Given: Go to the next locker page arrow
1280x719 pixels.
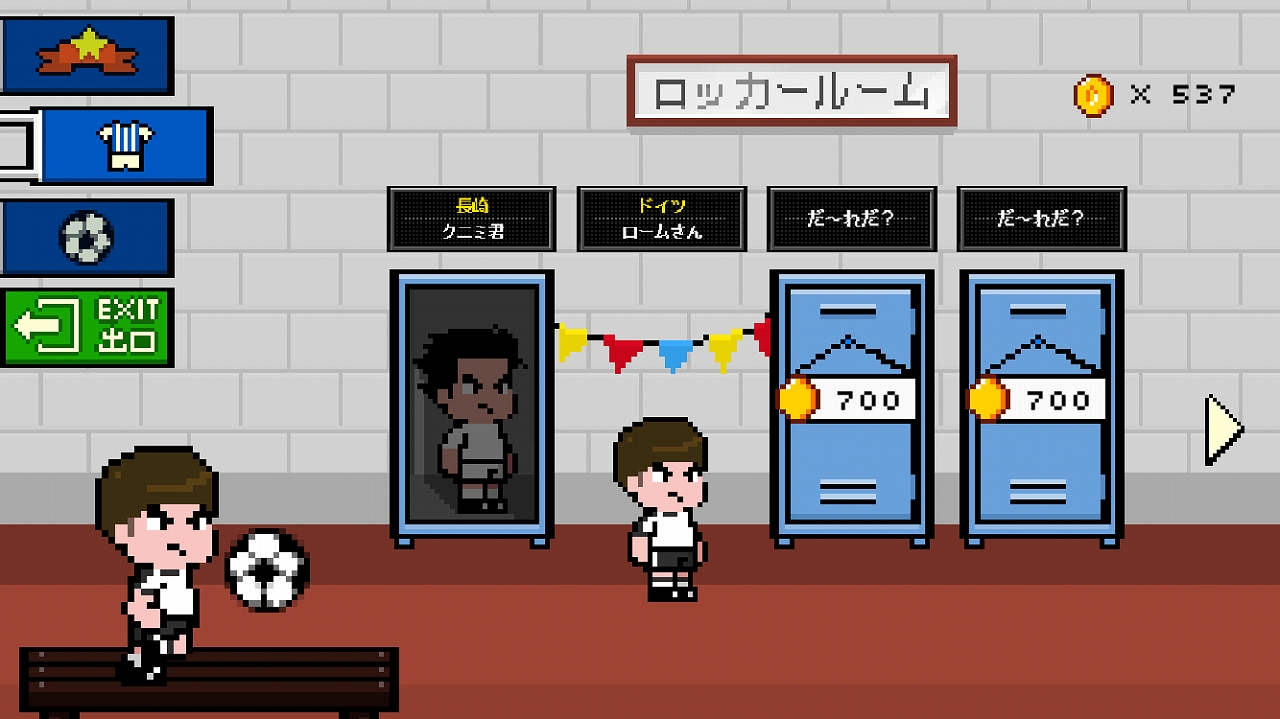Looking at the screenshot, I should click(1223, 429).
